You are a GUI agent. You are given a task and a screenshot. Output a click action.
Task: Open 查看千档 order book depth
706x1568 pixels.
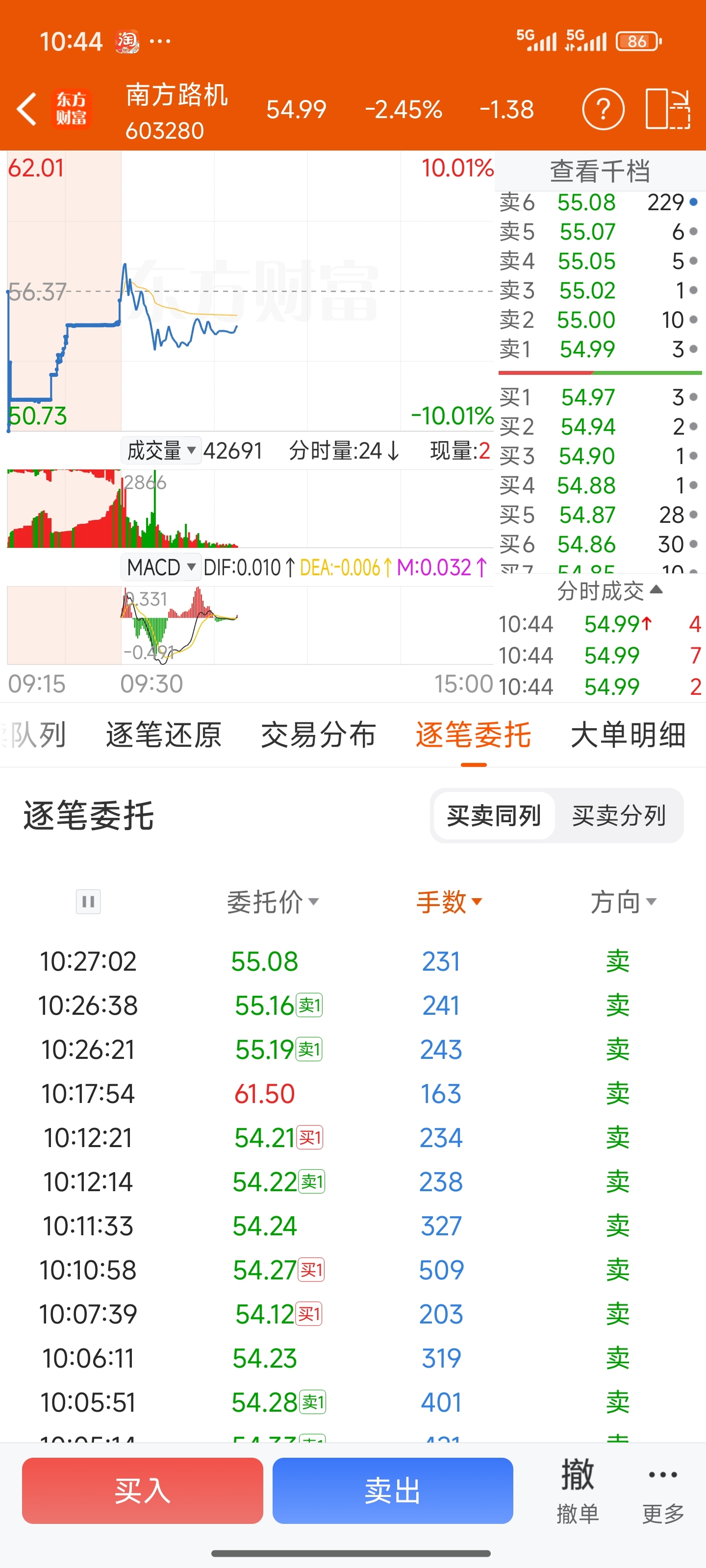coord(600,171)
